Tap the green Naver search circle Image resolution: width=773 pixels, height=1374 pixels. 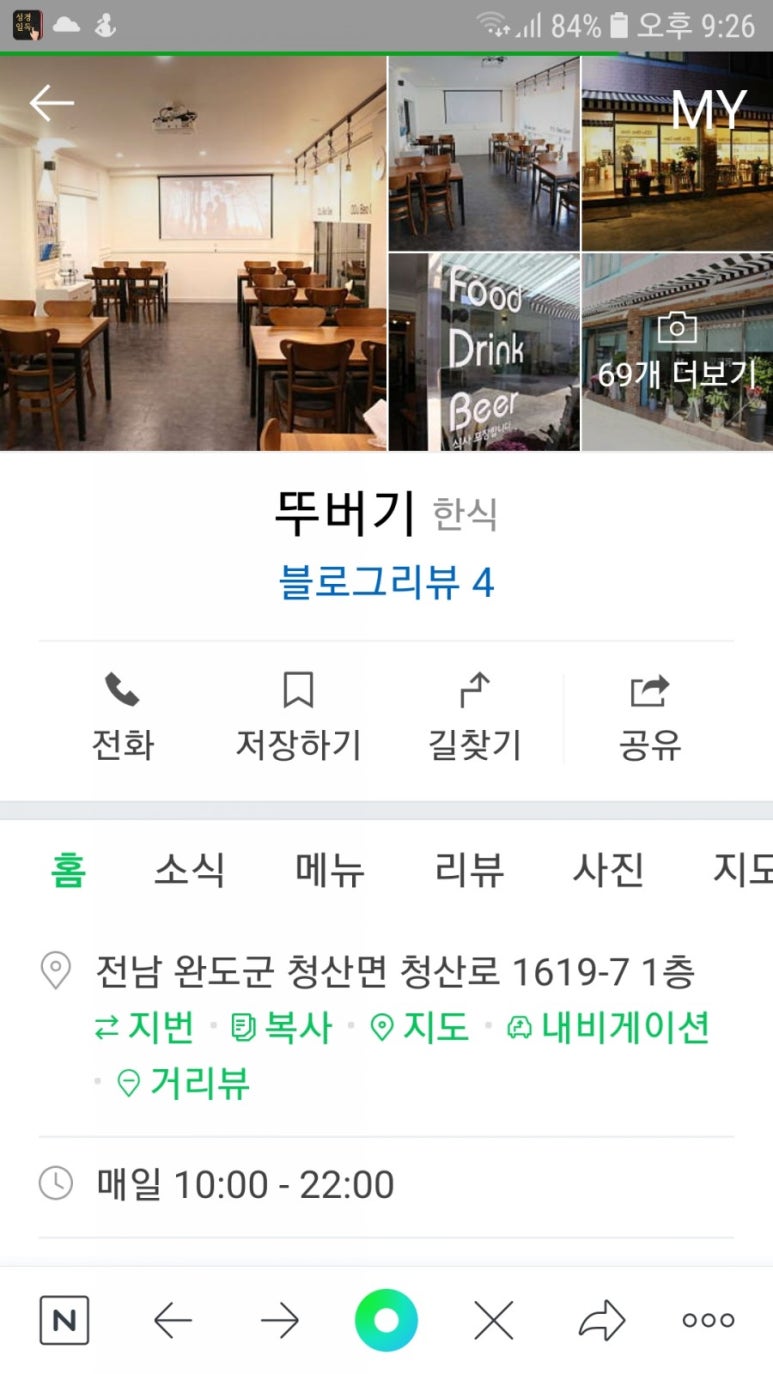click(386, 1321)
